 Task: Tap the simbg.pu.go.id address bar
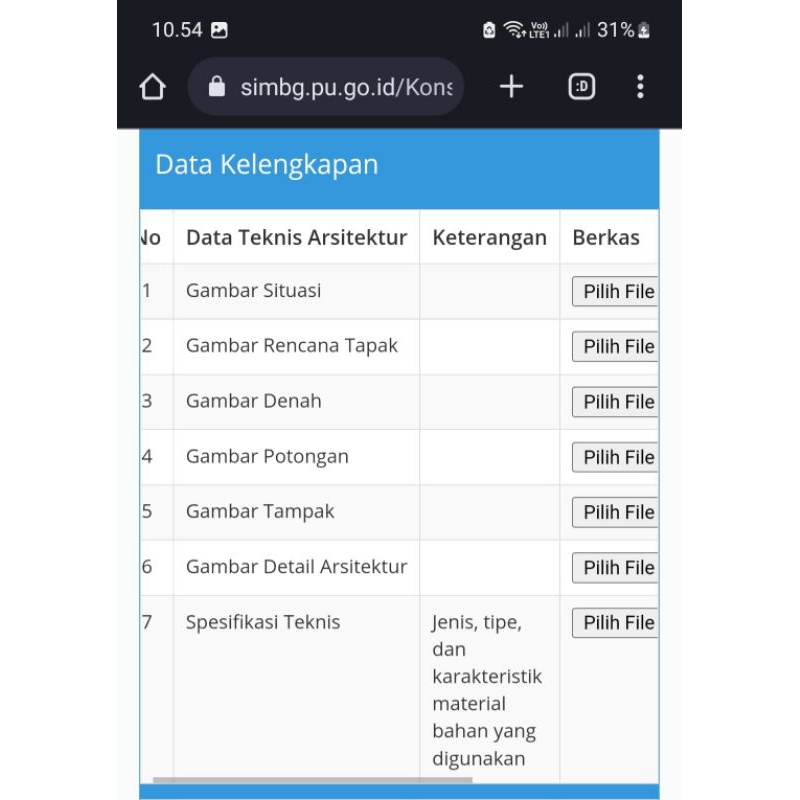[x=330, y=87]
